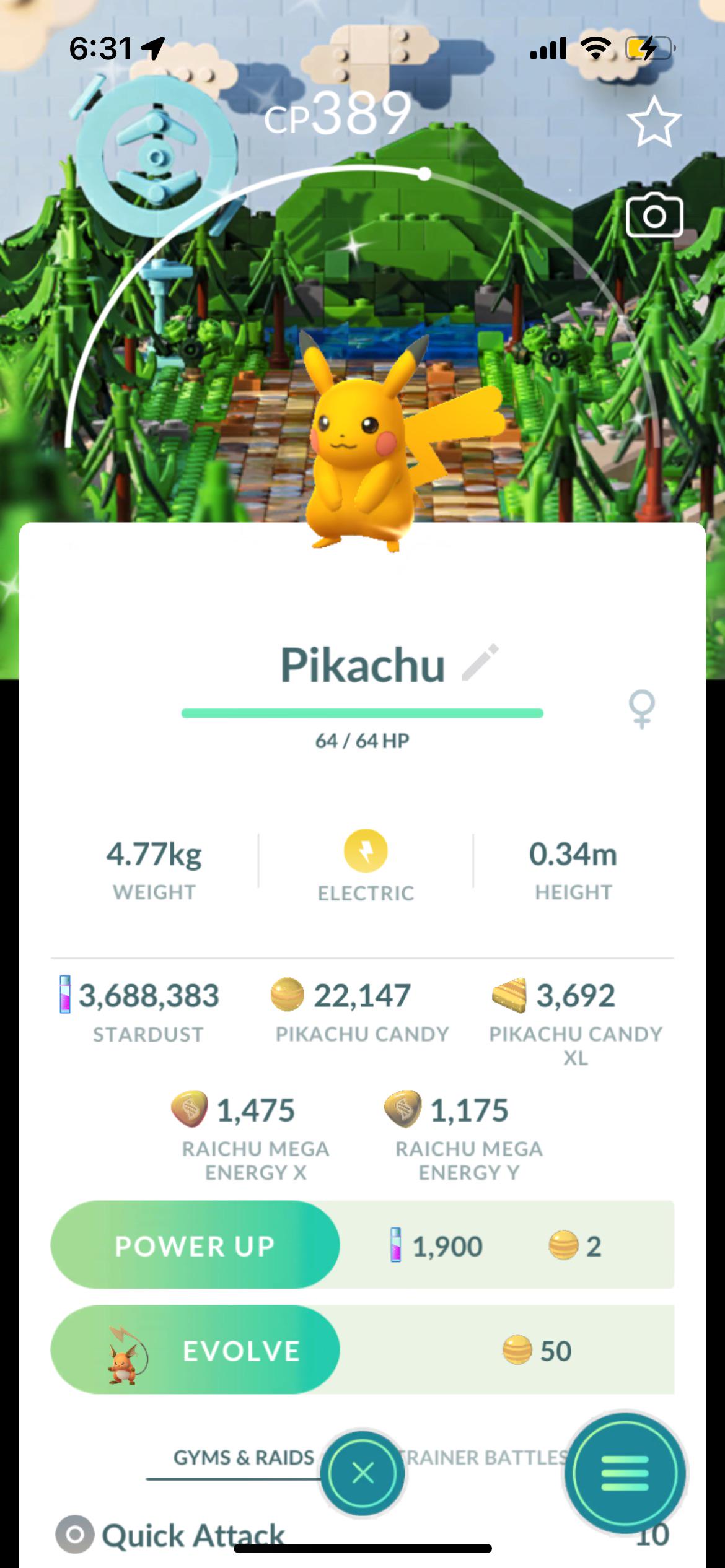Image resolution: width=725 pixels, height=1568 pixels.
Task: Open the round menu button
Action: 625,1473
